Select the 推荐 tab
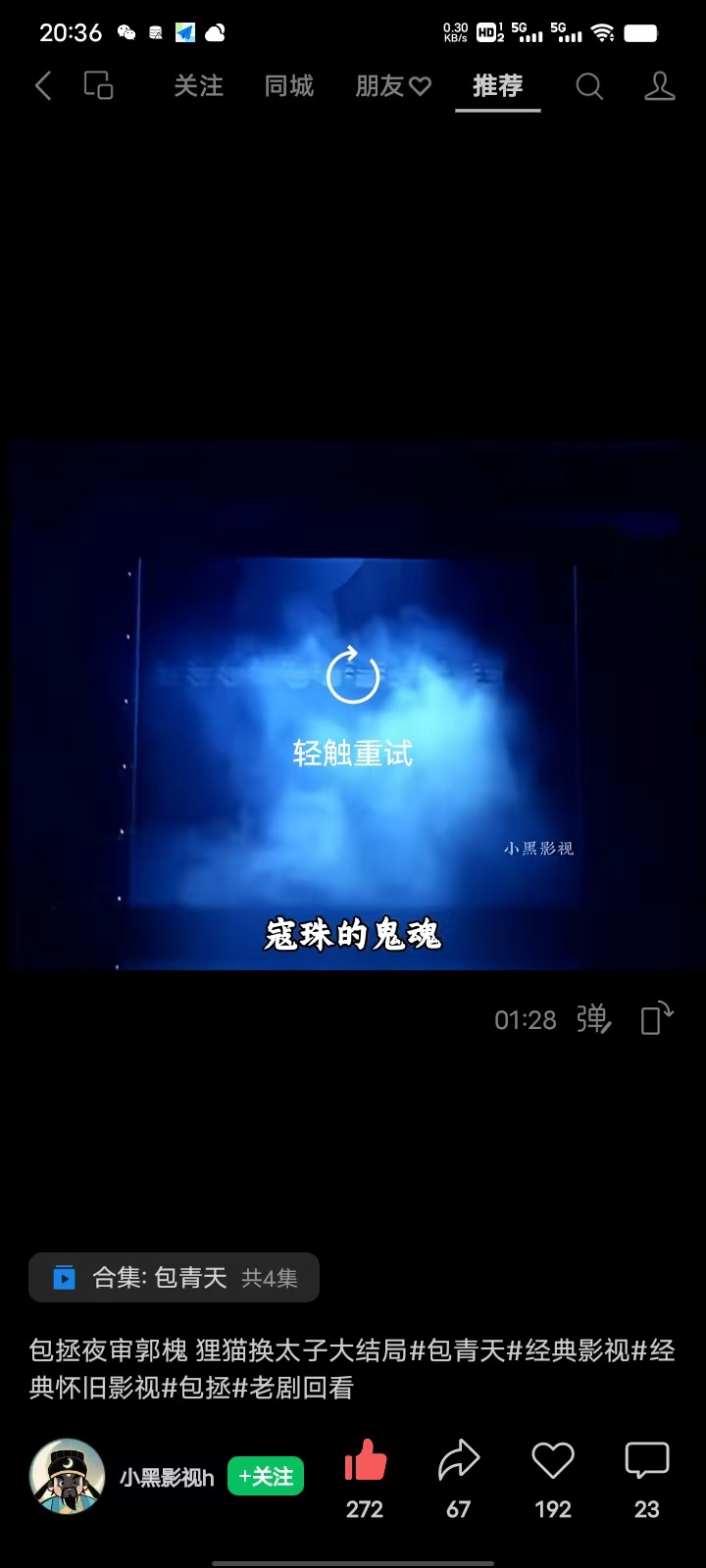Viewport: 706px width, 1568px height. click(497, 86)
